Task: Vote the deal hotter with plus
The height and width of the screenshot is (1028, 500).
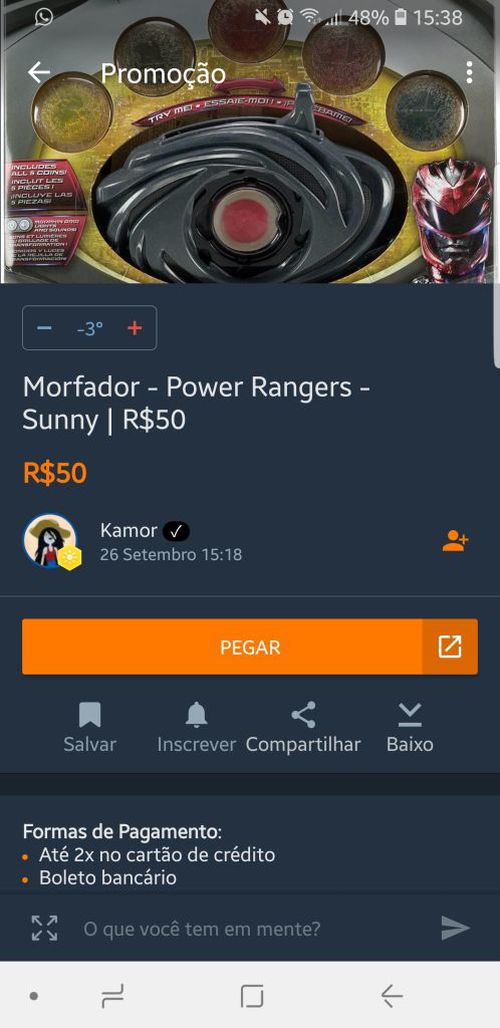Action: pos(134,328)
